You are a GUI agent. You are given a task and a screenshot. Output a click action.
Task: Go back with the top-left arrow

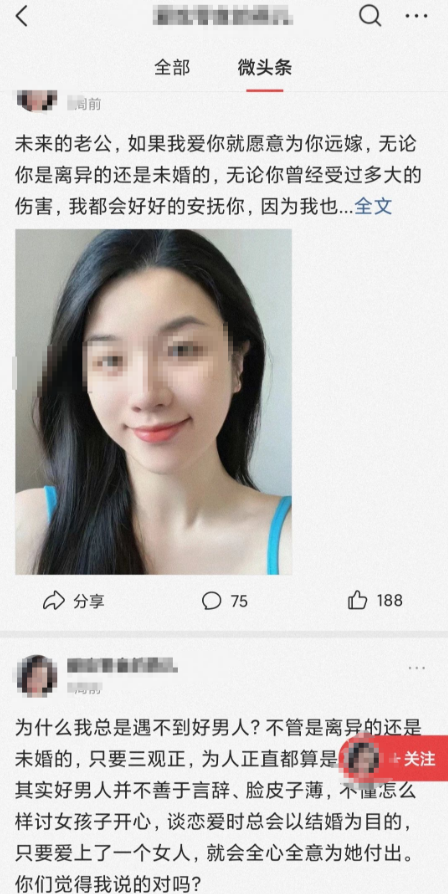pos(22,17)
